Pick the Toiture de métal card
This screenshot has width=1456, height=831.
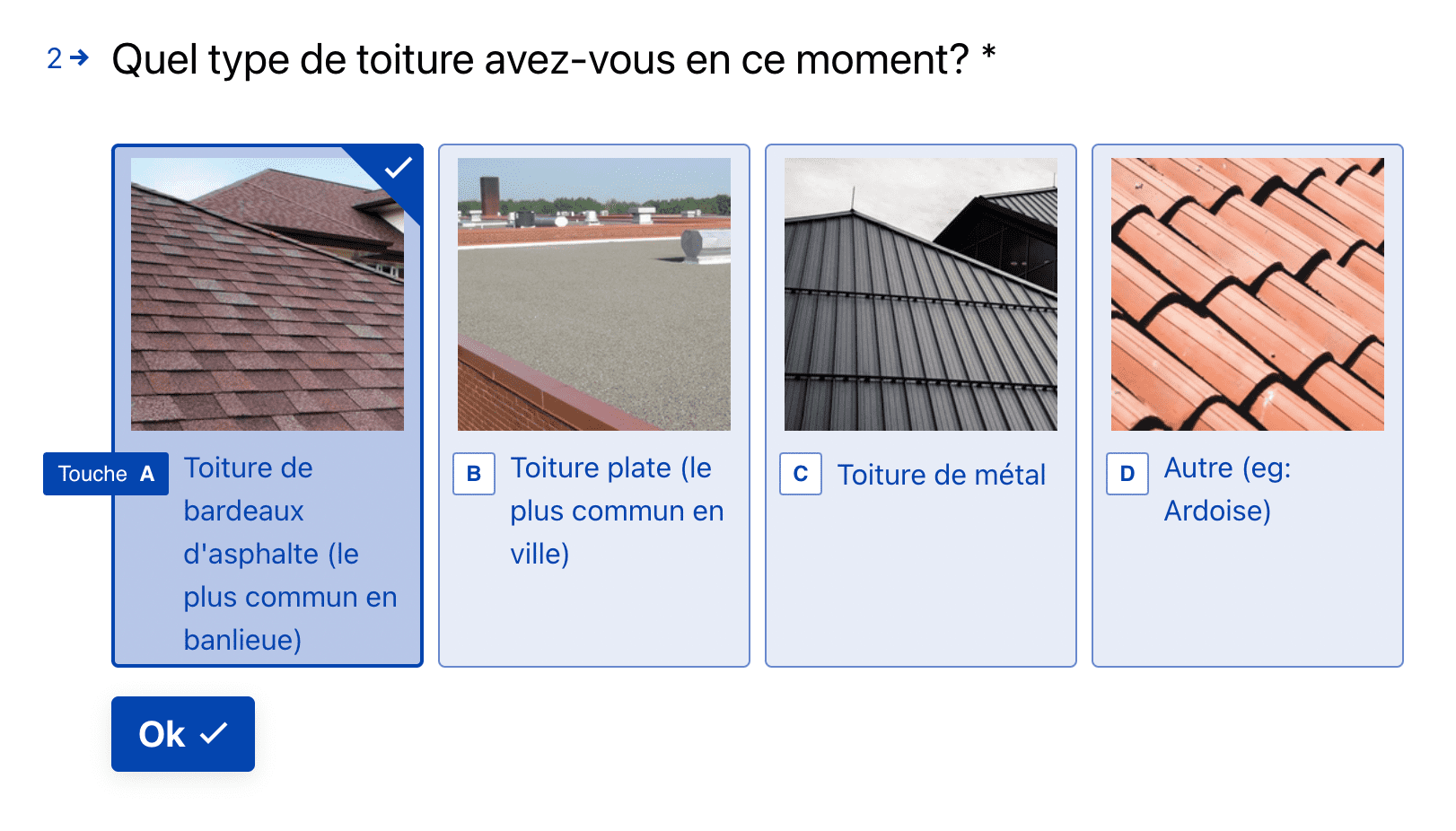[920, 404]
